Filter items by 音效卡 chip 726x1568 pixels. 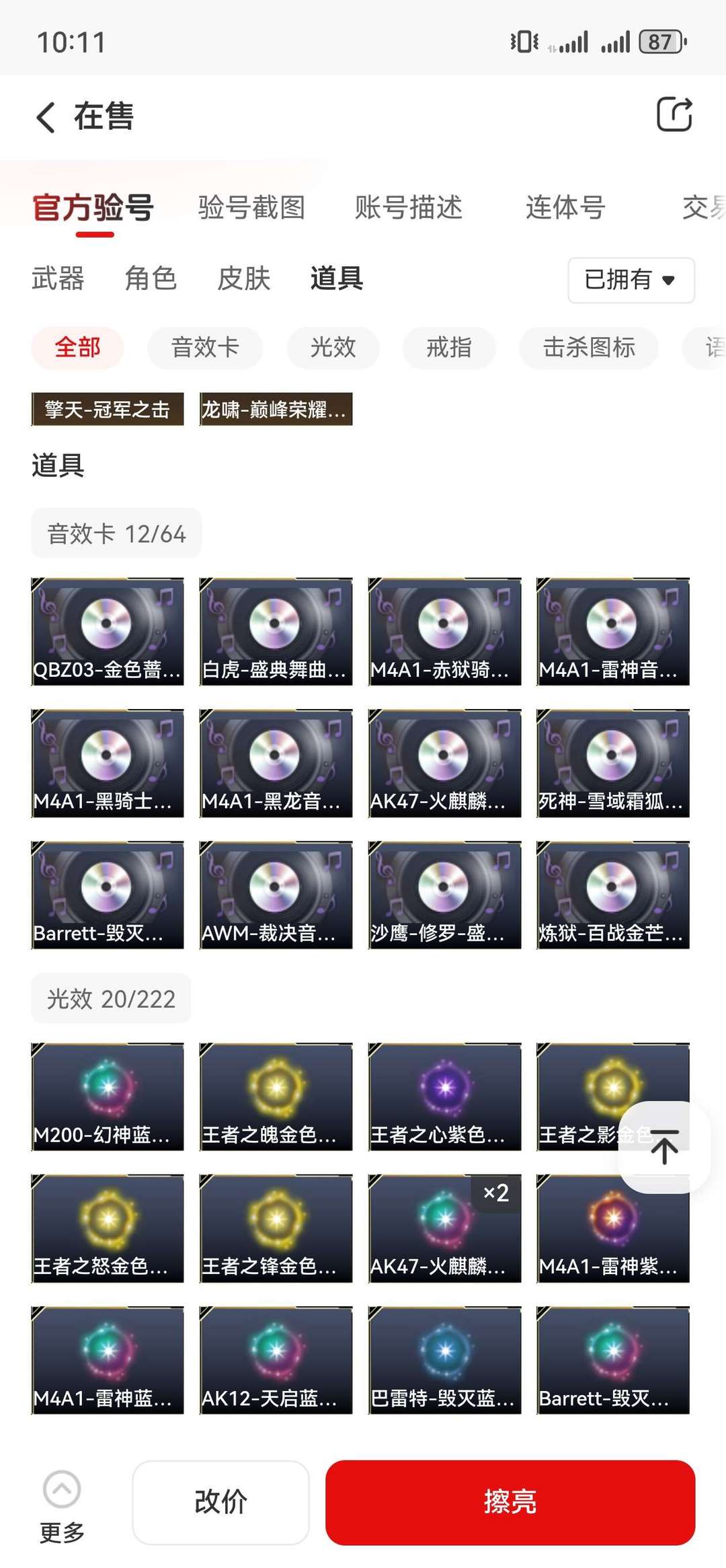pyautogui.click(x=205, y=348)
